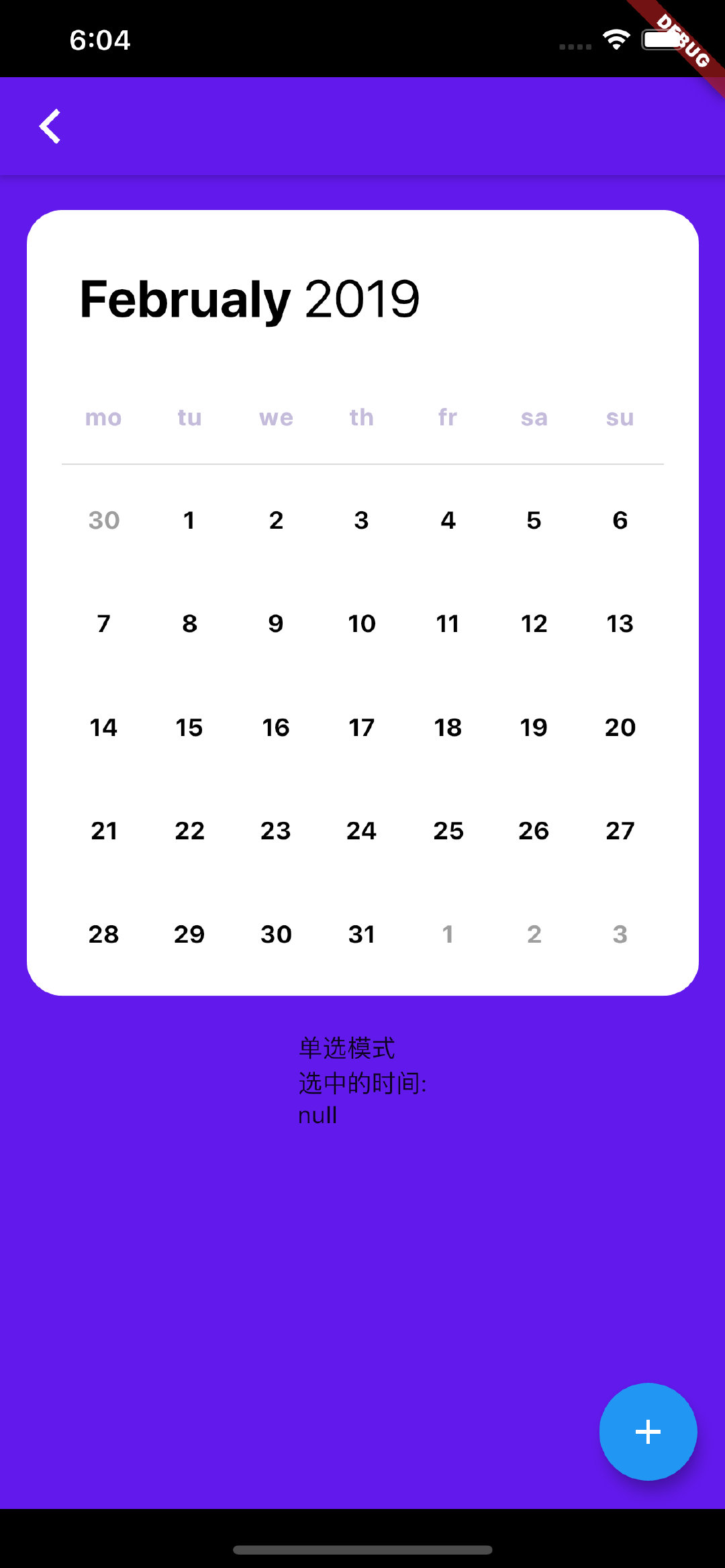Tap date 31 in the last row

coord(362,934)
